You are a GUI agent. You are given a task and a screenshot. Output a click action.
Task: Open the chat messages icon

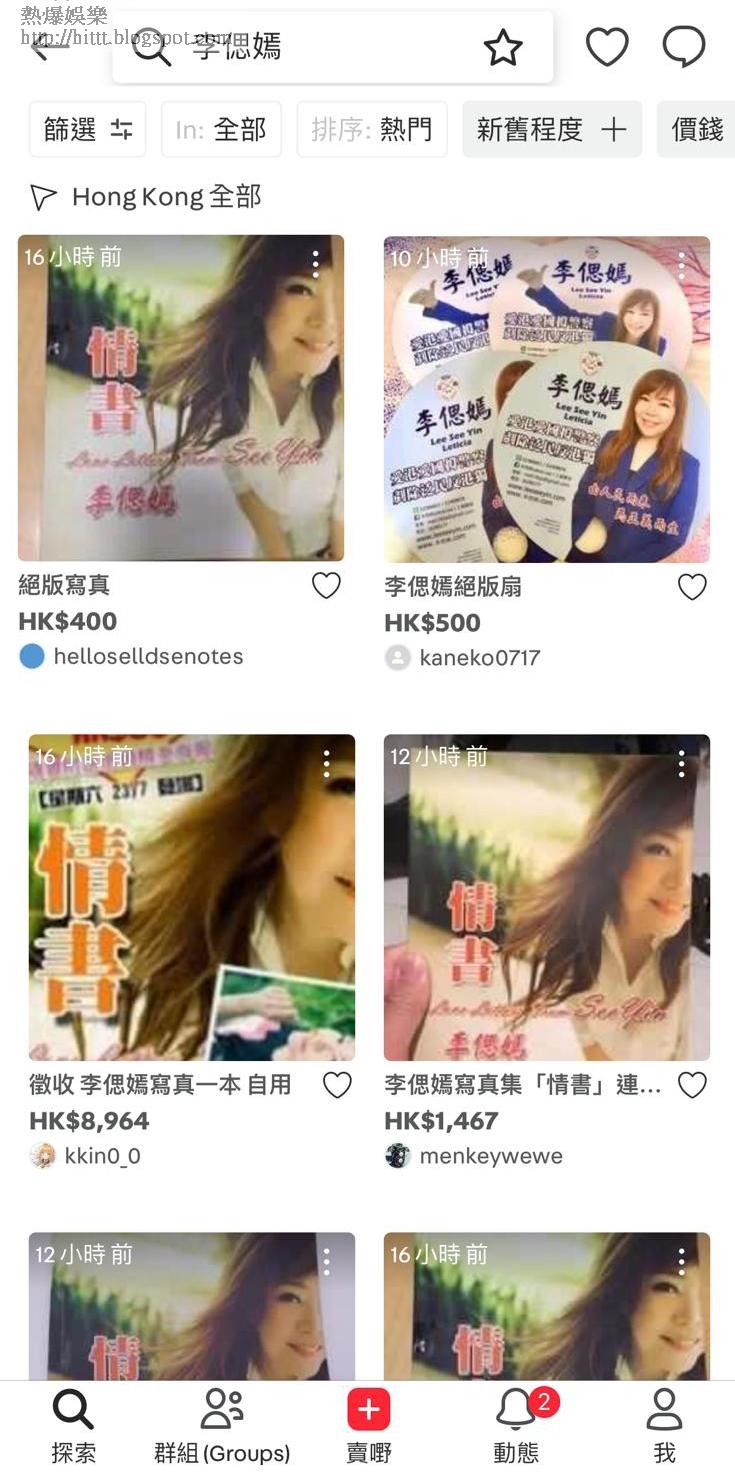[x=684, y=47]
